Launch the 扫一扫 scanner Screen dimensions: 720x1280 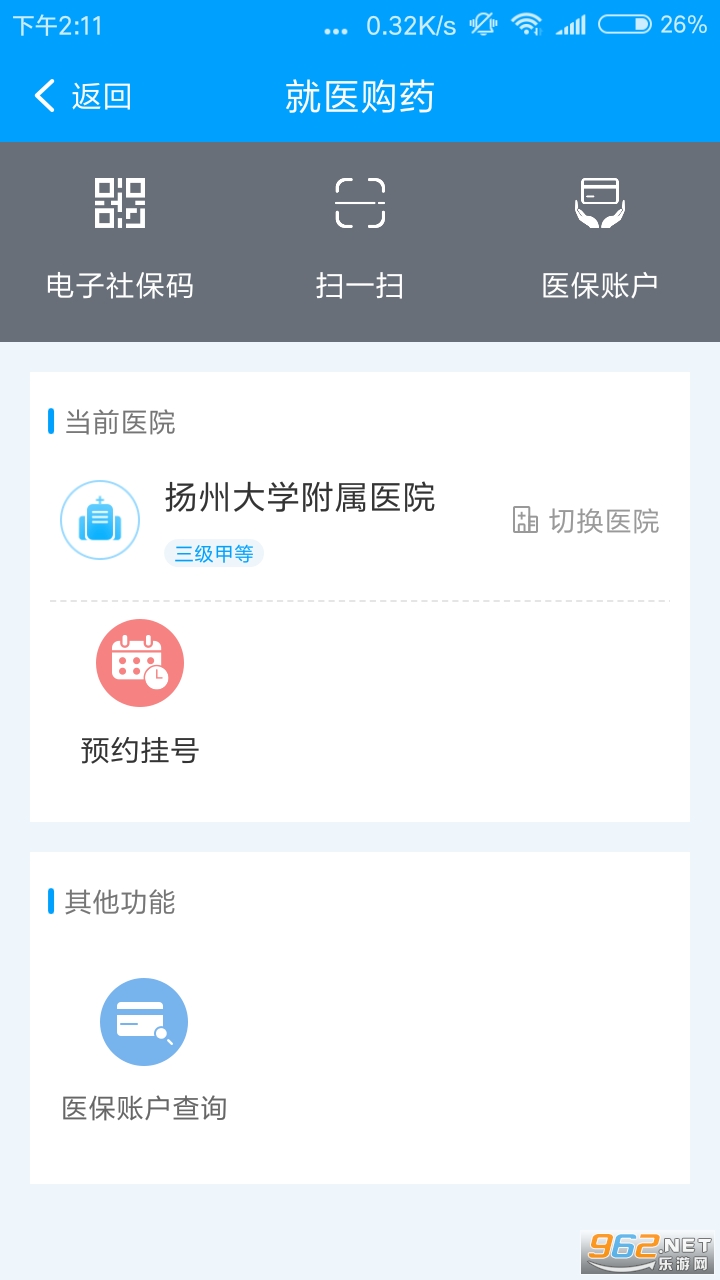[x=360, y=238]
